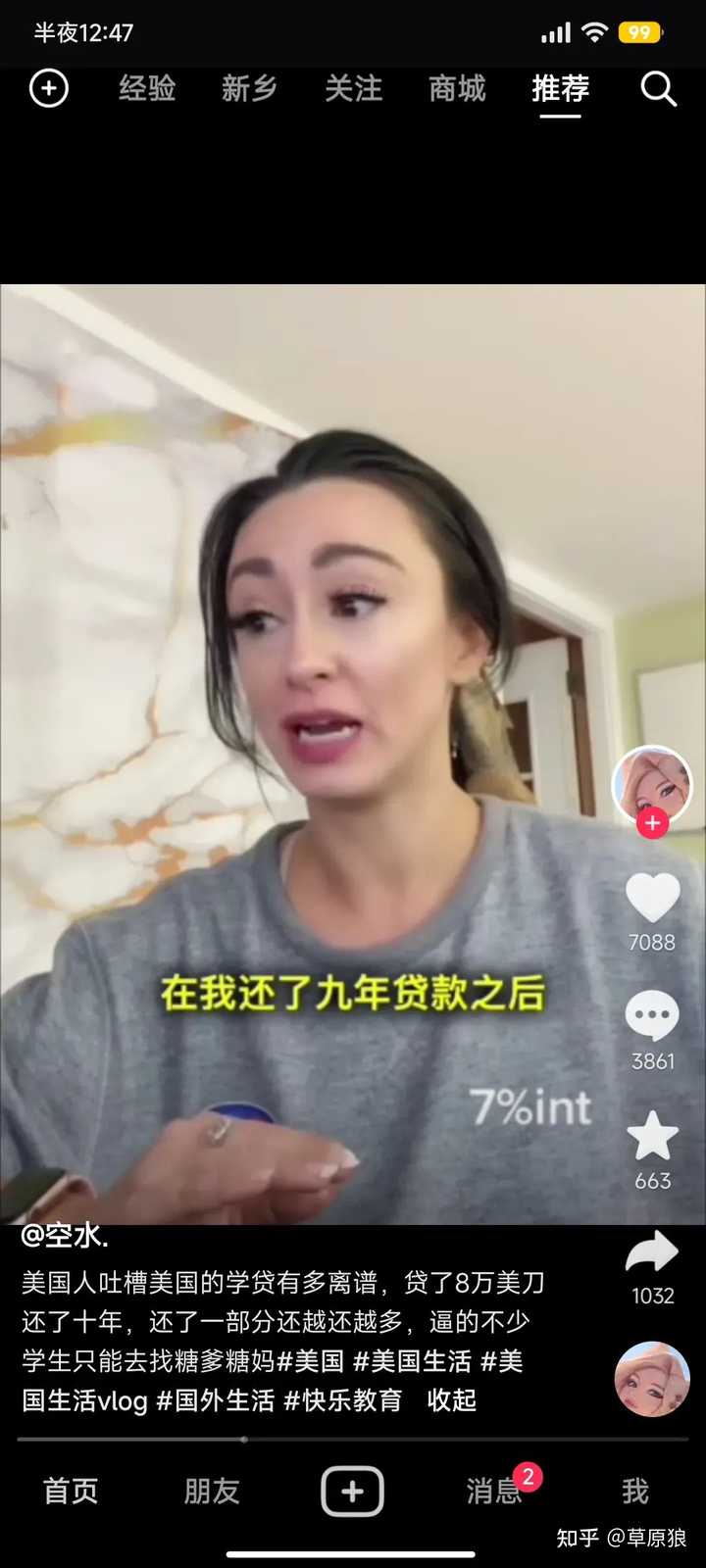Image resolution: width=706 pixels, height=1568 pixels.
Task: Switch to the 新乡 tab
Action: [x=250, y=89]
